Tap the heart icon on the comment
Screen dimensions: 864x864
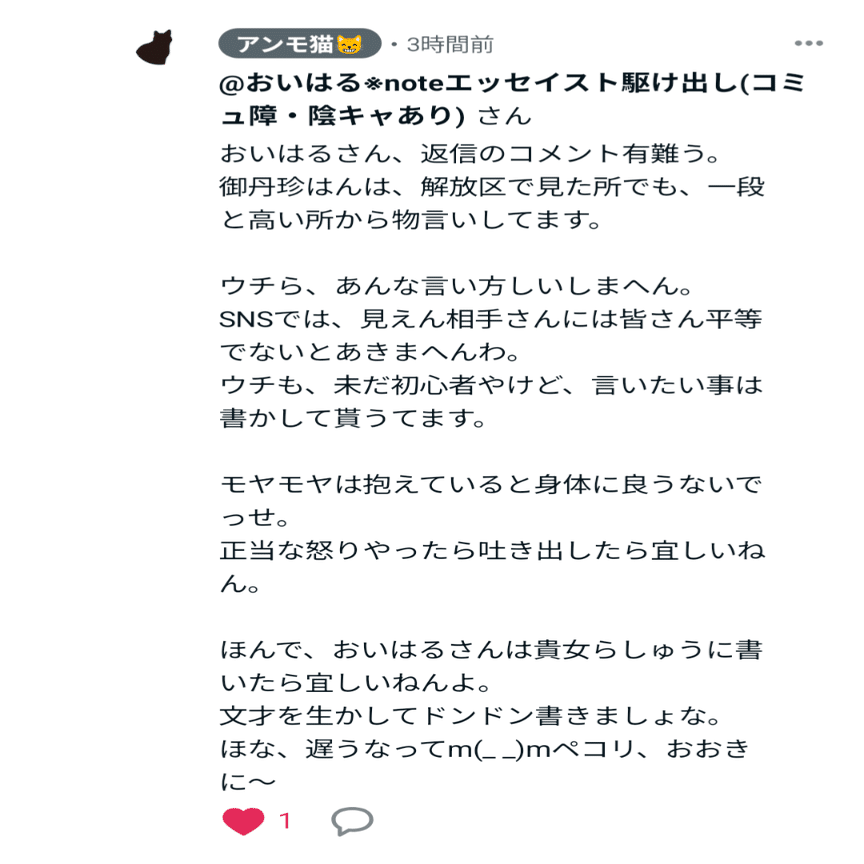(x=243, y=822)
